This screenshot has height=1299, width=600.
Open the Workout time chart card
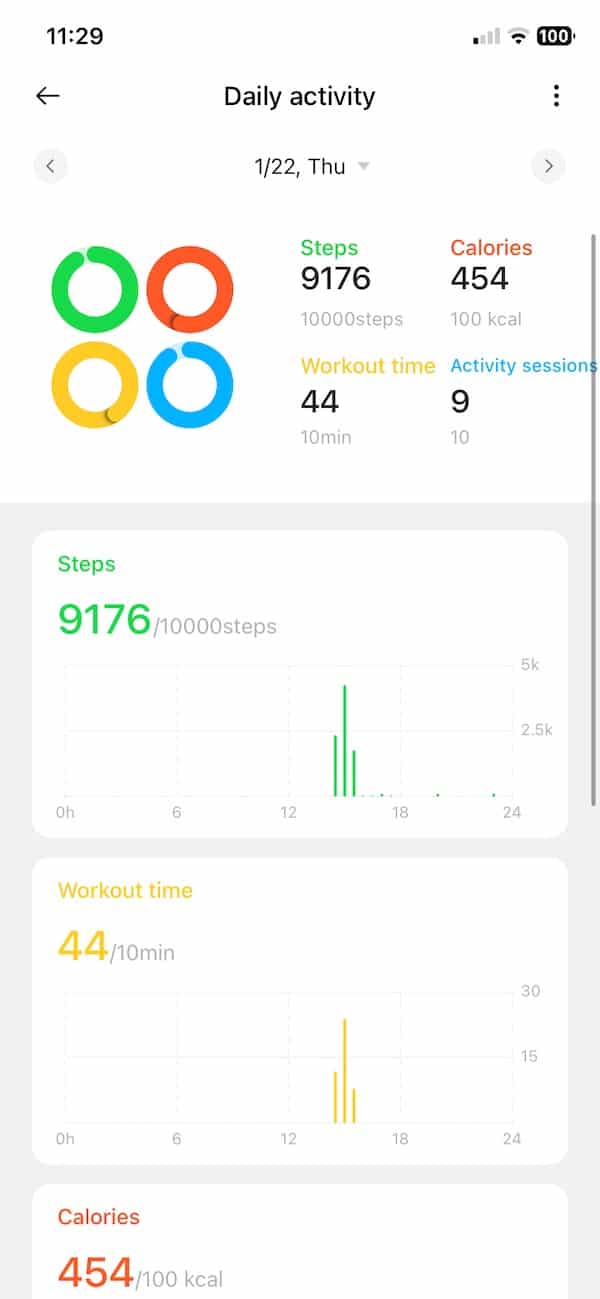coord(300,1010)
